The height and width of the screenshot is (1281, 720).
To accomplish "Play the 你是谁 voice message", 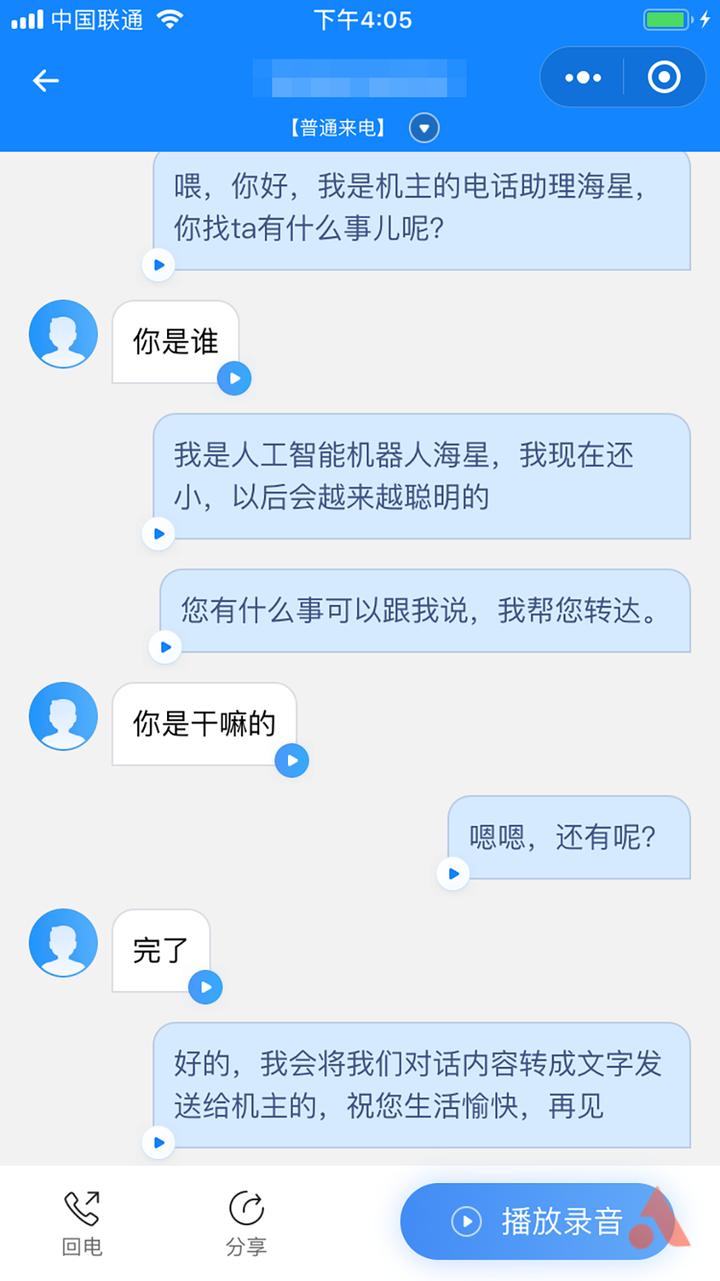I will click(x=234, y=379).
